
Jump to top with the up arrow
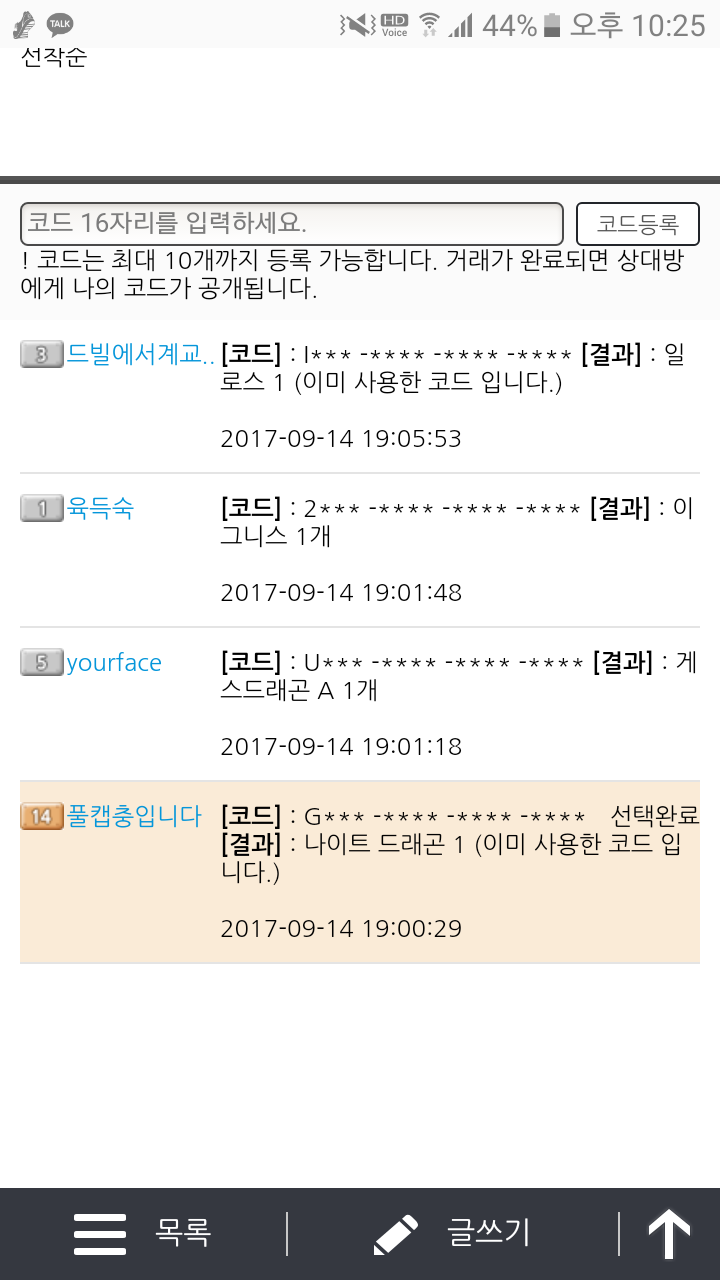pos(669,1232)
